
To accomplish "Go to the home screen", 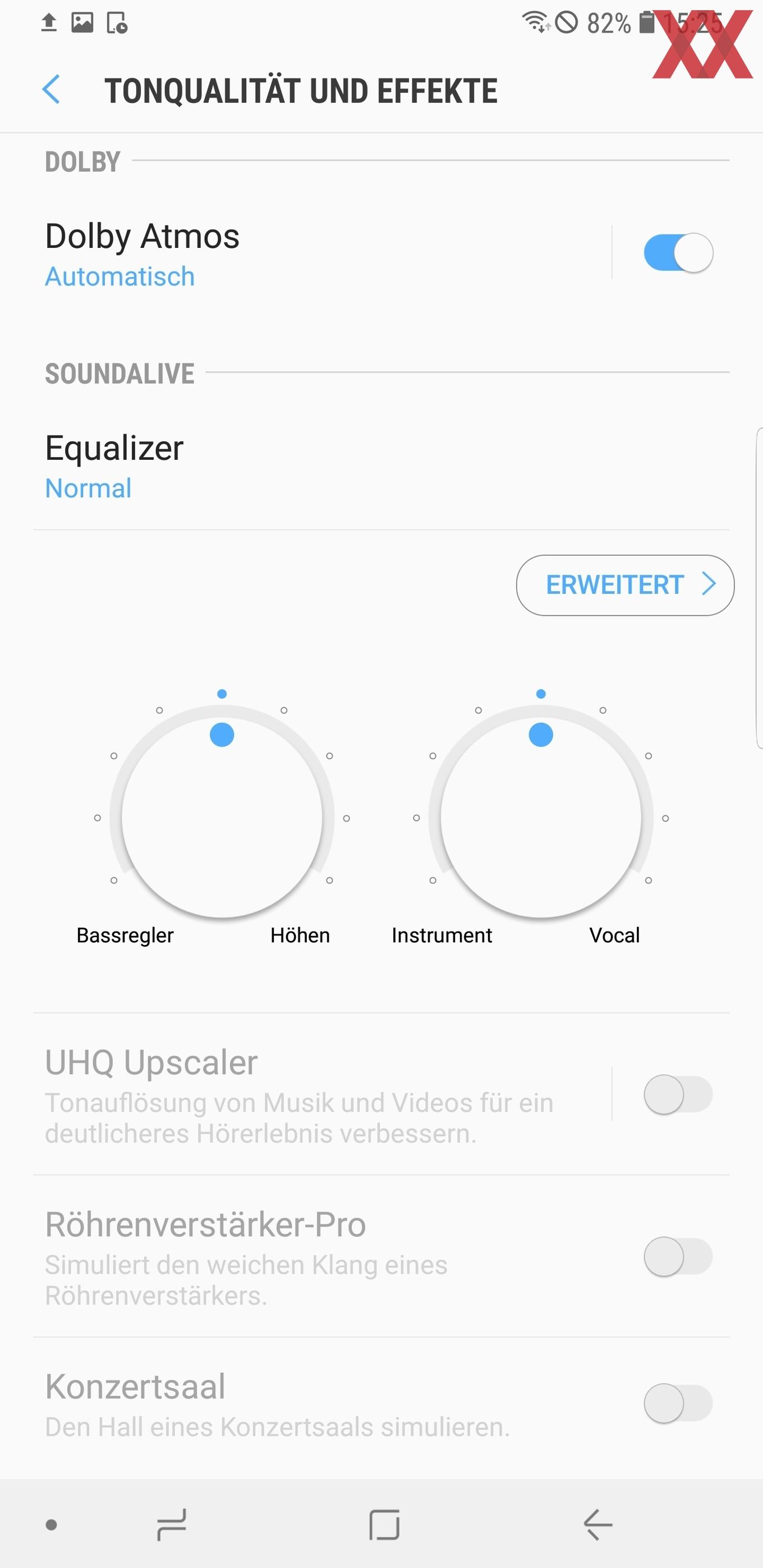I will [384, 1524].
